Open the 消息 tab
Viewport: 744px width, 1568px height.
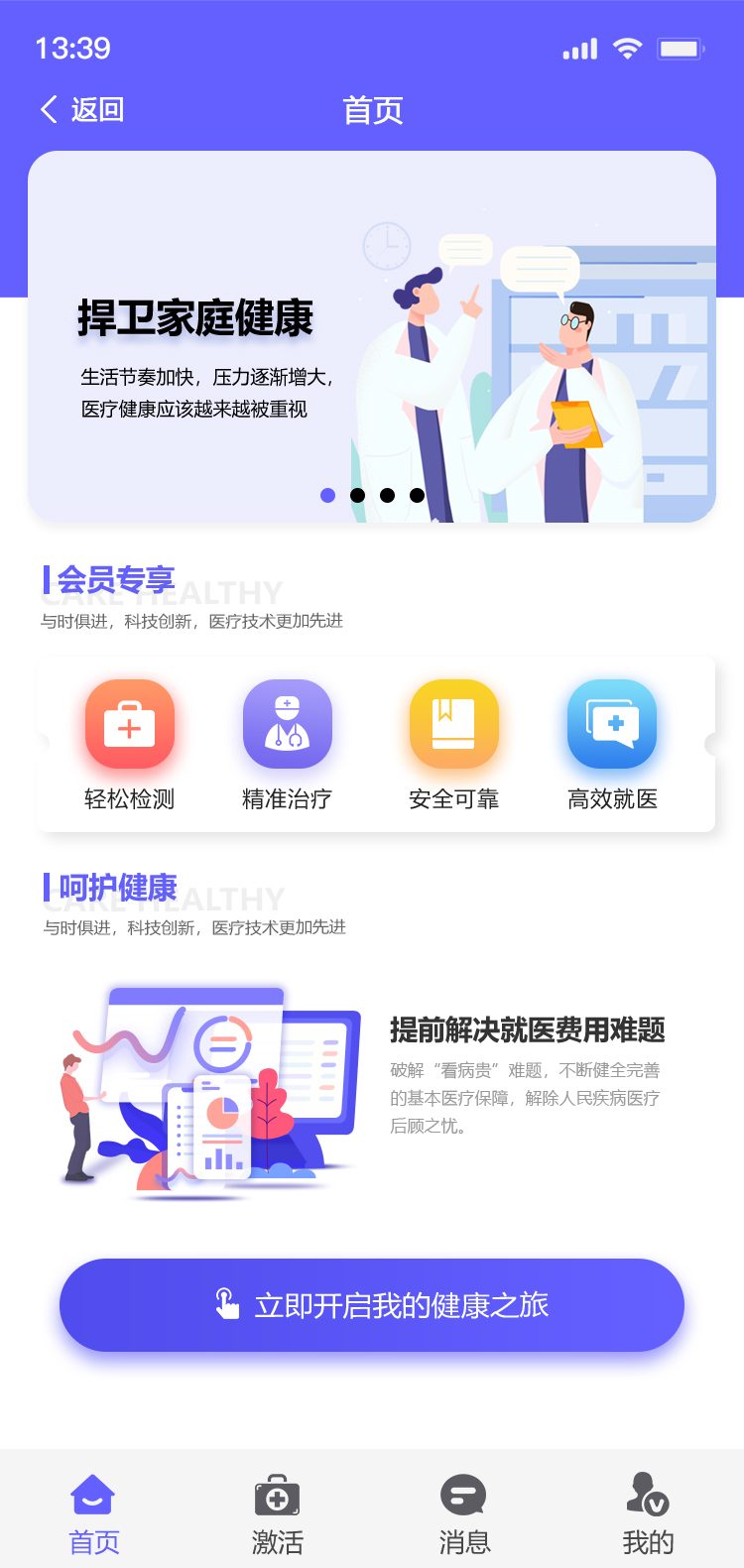463,1513
